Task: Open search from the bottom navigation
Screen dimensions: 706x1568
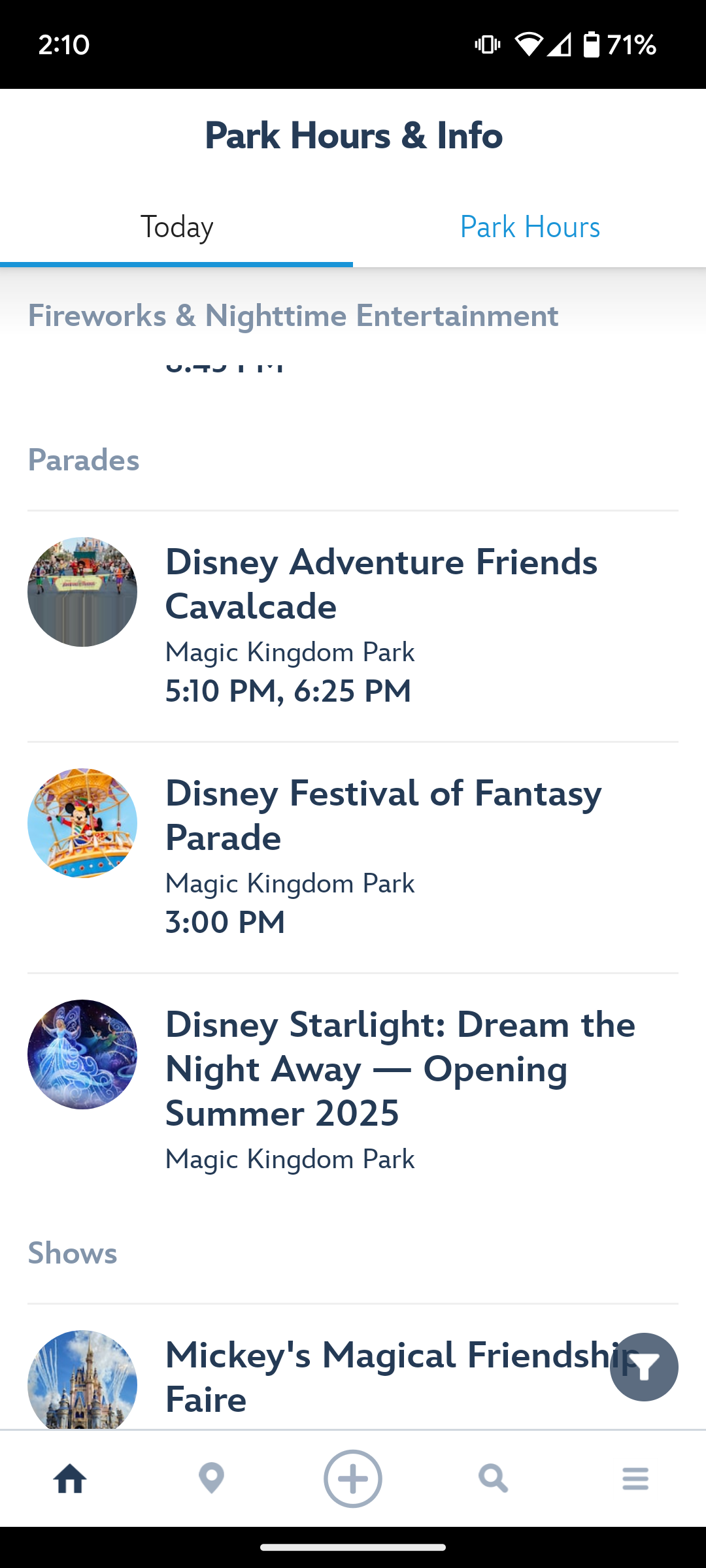Action: coord(494,1478)
